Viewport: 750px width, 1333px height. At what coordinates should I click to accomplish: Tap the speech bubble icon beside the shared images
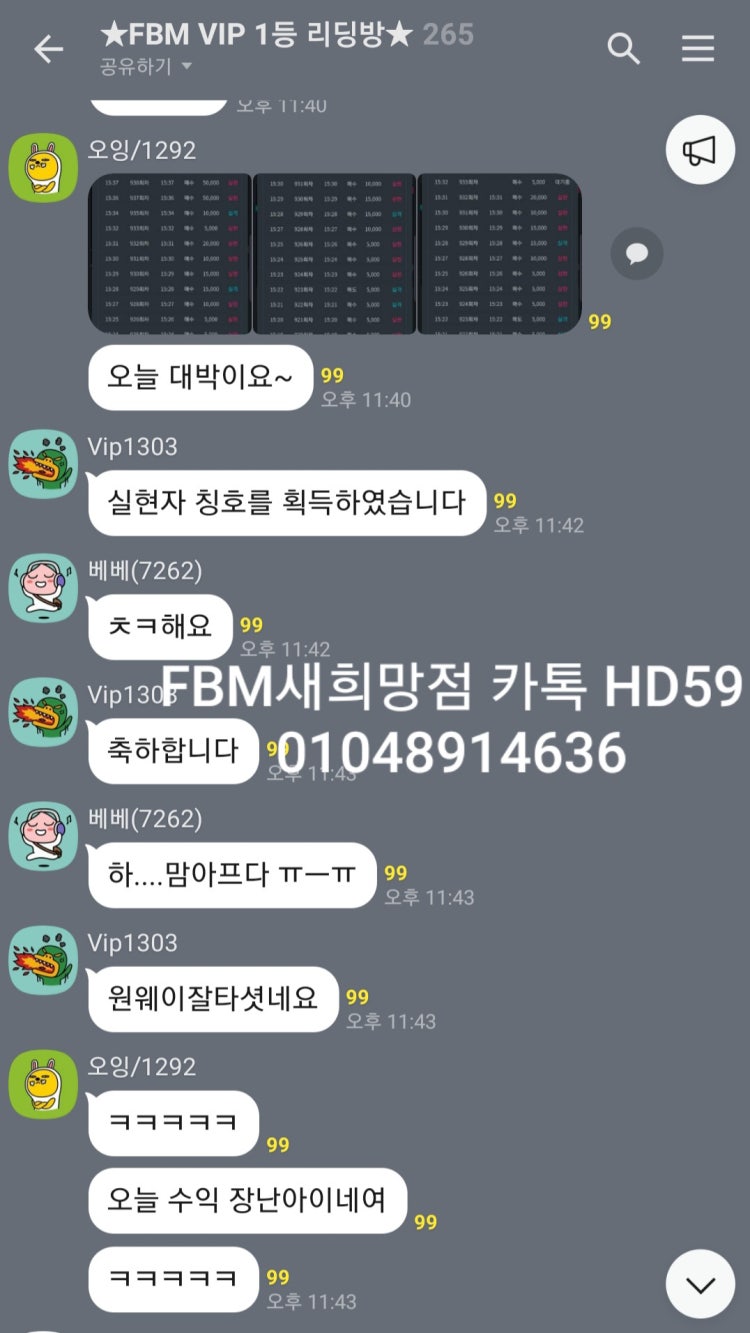point(637,253)
